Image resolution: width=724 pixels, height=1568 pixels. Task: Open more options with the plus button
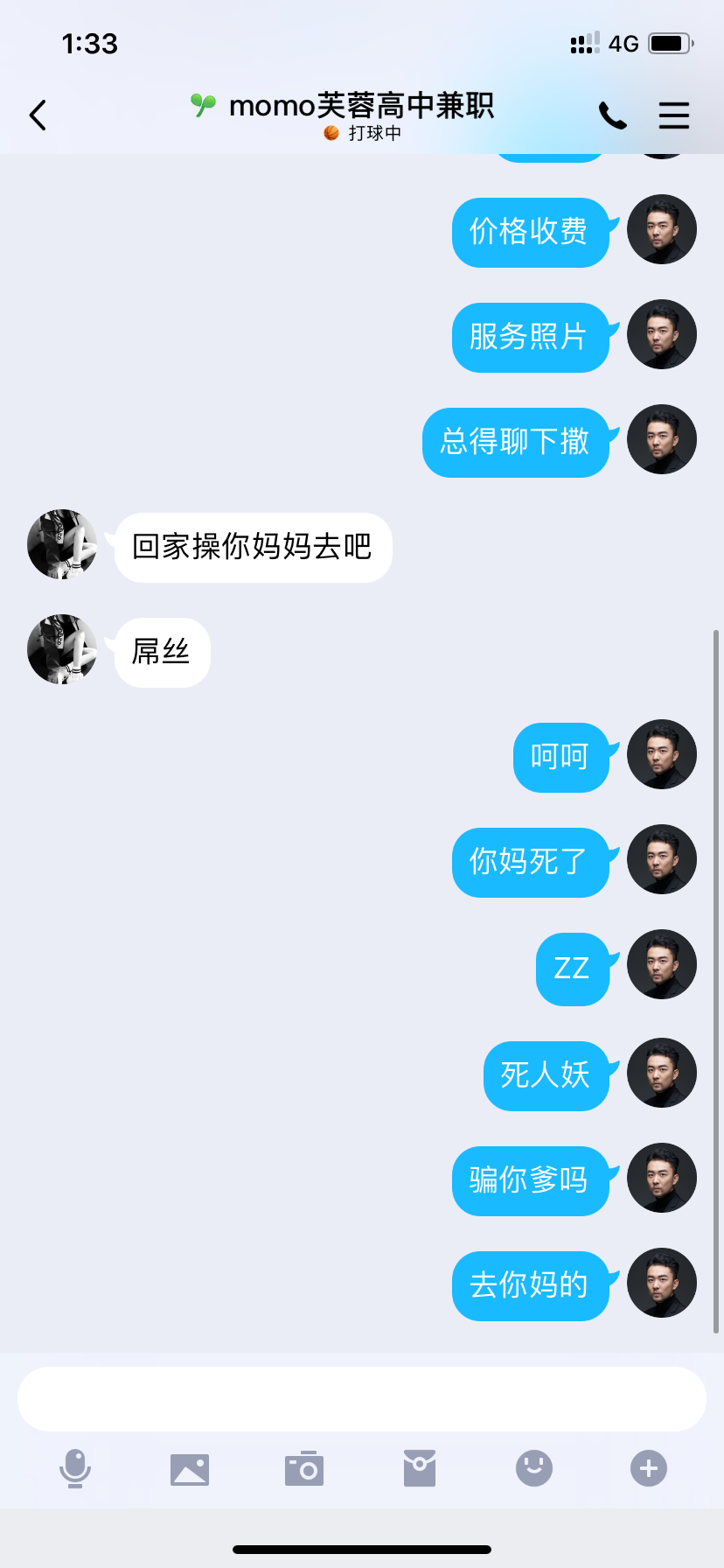click(649, 1468)
